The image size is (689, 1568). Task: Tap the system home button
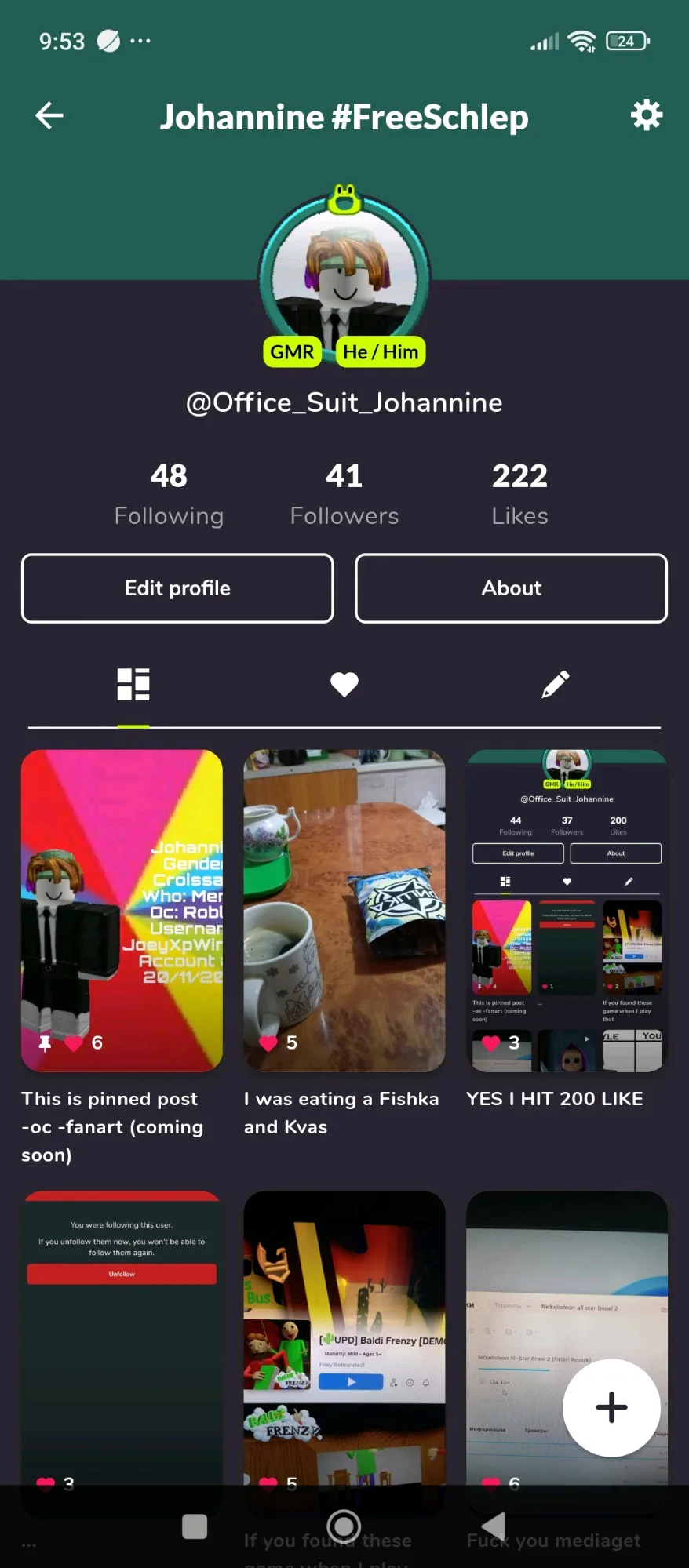(x=344, y=1526)
